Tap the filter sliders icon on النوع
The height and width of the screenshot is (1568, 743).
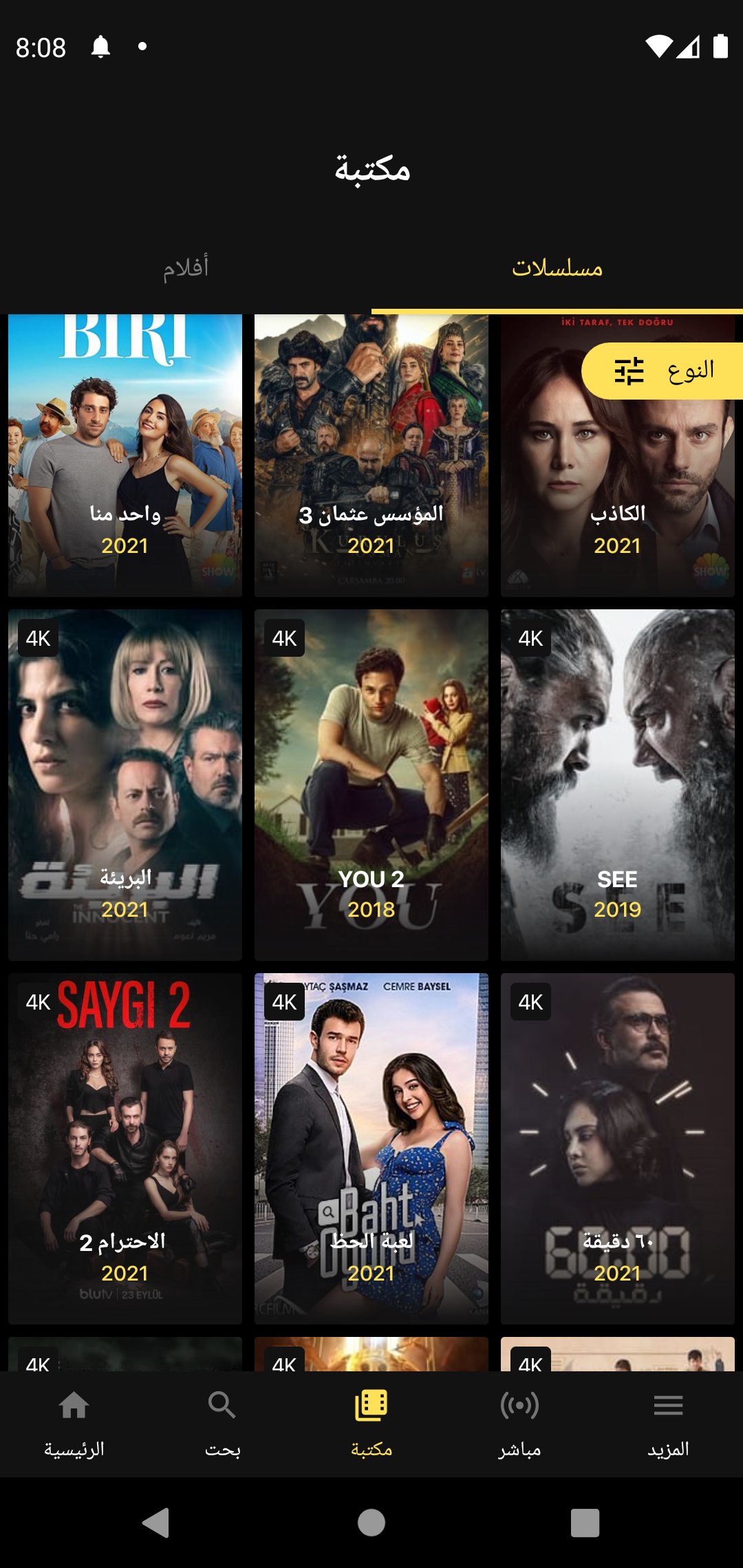tap(629, 371)
